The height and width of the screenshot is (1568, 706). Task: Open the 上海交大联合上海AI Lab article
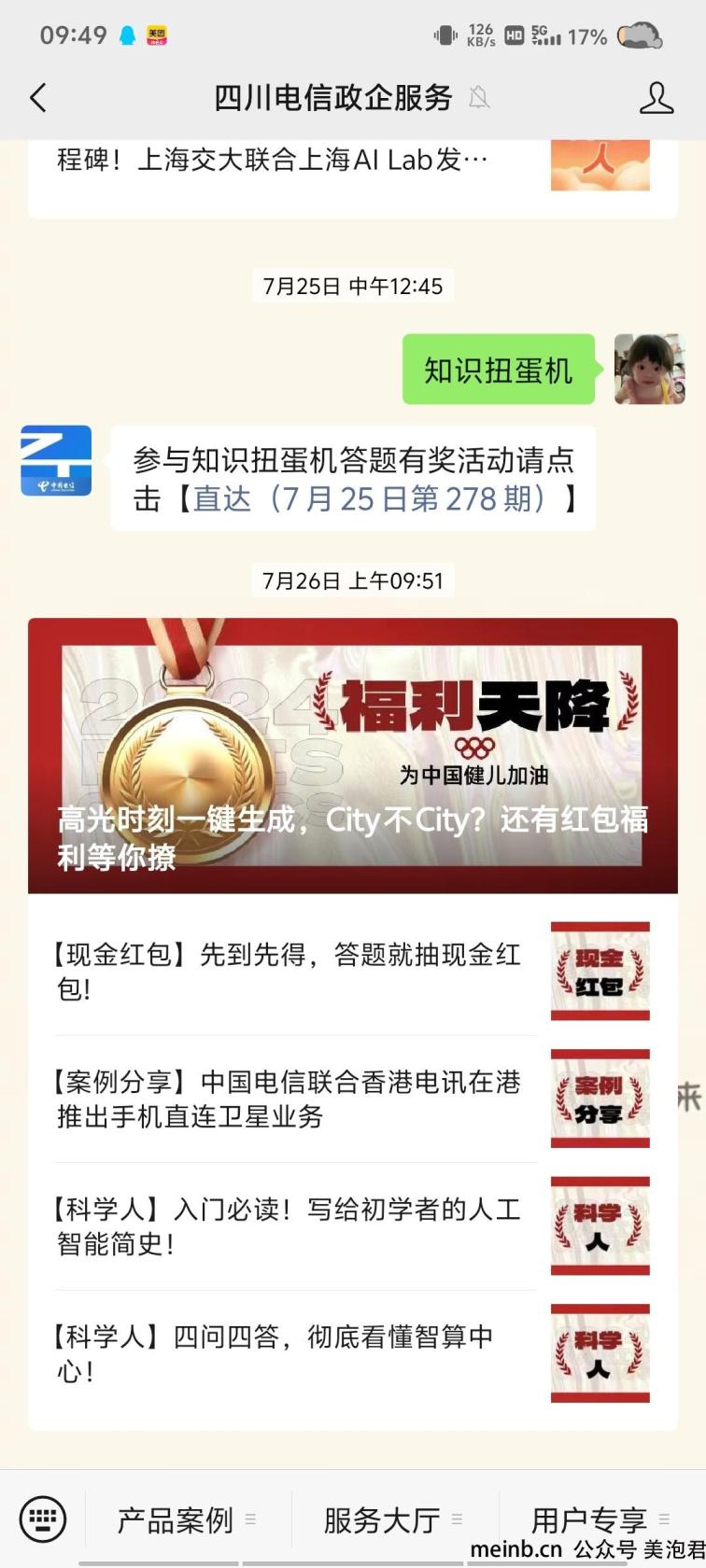pyautogui.click(x=280, y=161)
